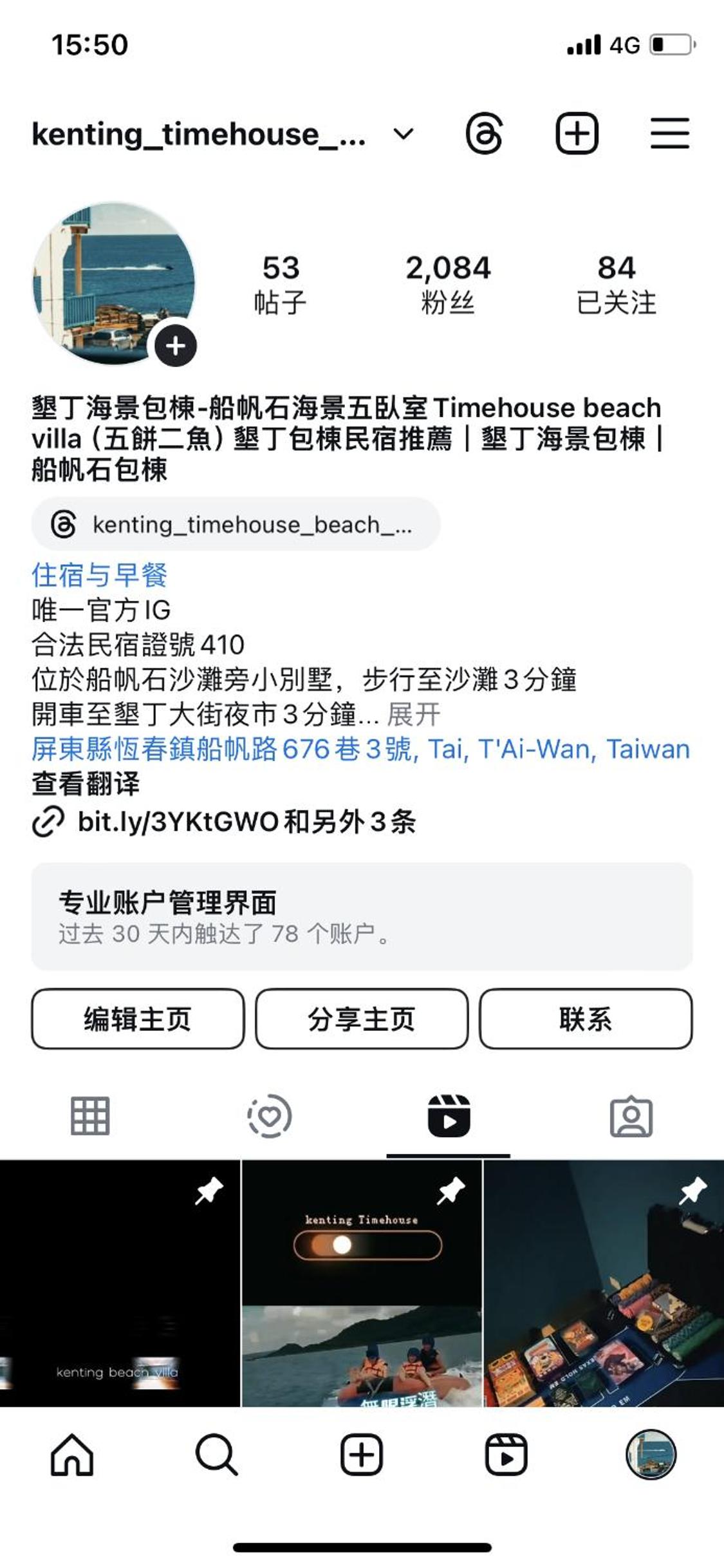This screenshot has height=1568, width=724.
Task: Go to the search tab in bottom navigation
Action: (x=216, y=1455)
